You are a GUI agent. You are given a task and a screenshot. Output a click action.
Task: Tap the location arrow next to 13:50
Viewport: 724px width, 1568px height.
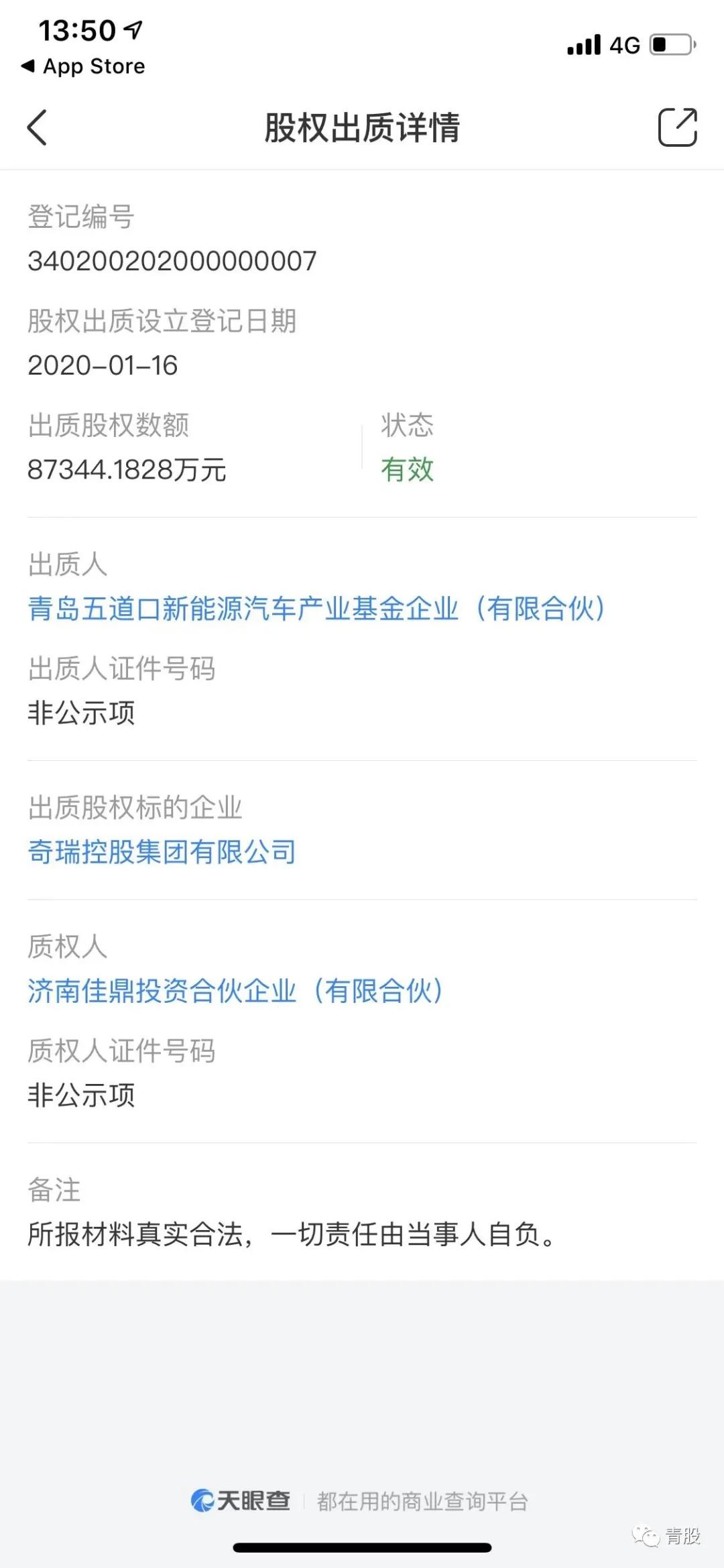134,28
